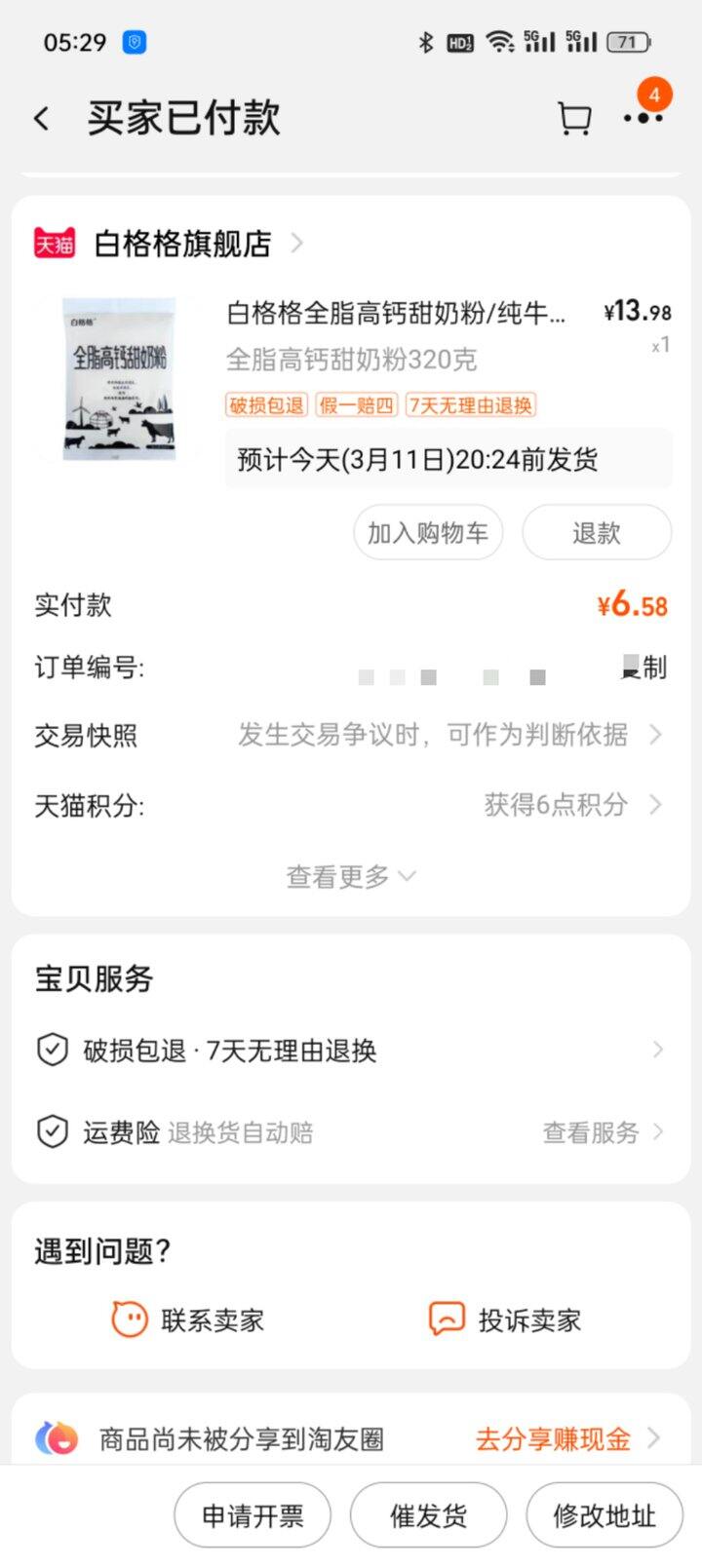Tap the shield icon beside 运费险
The height and width of the screenshot is (1568, 702).
53,1131
